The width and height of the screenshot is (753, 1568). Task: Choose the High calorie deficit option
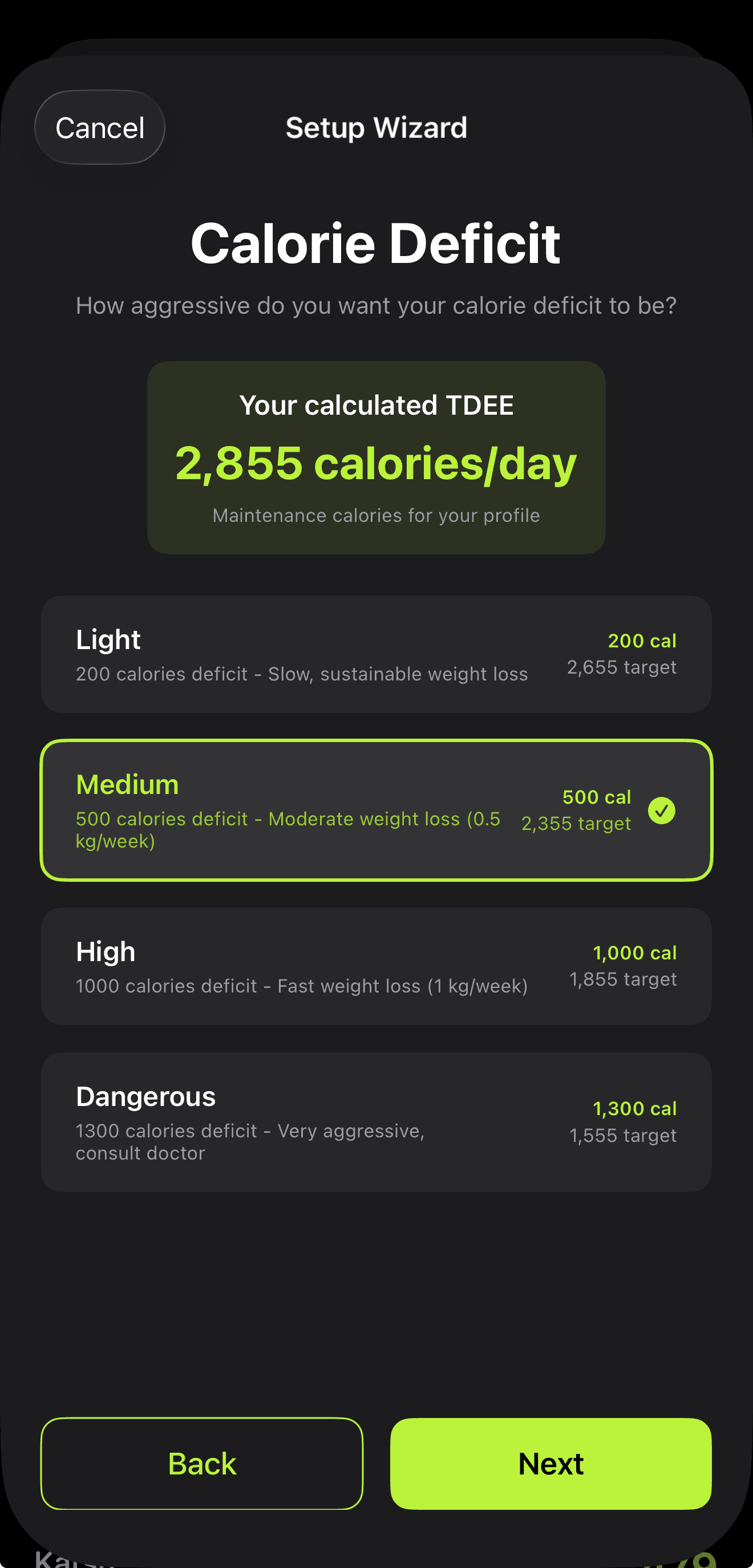pyautogui.click(x=376, y=966)
